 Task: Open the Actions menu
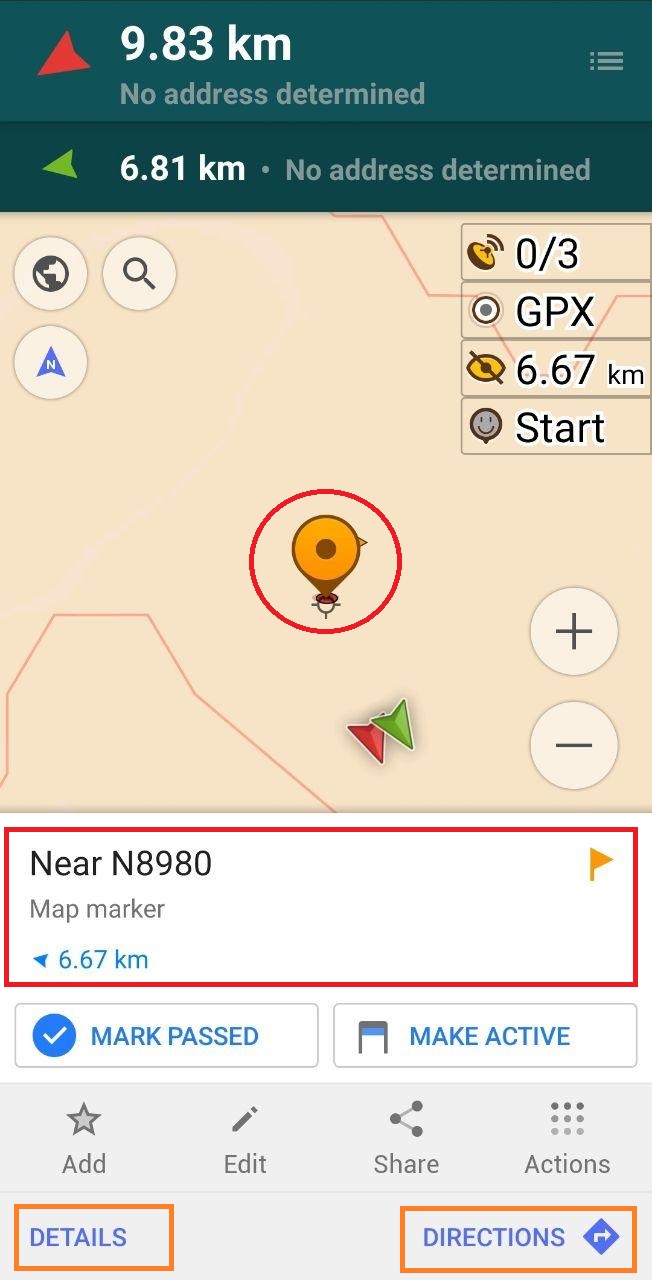[567, 1140]
